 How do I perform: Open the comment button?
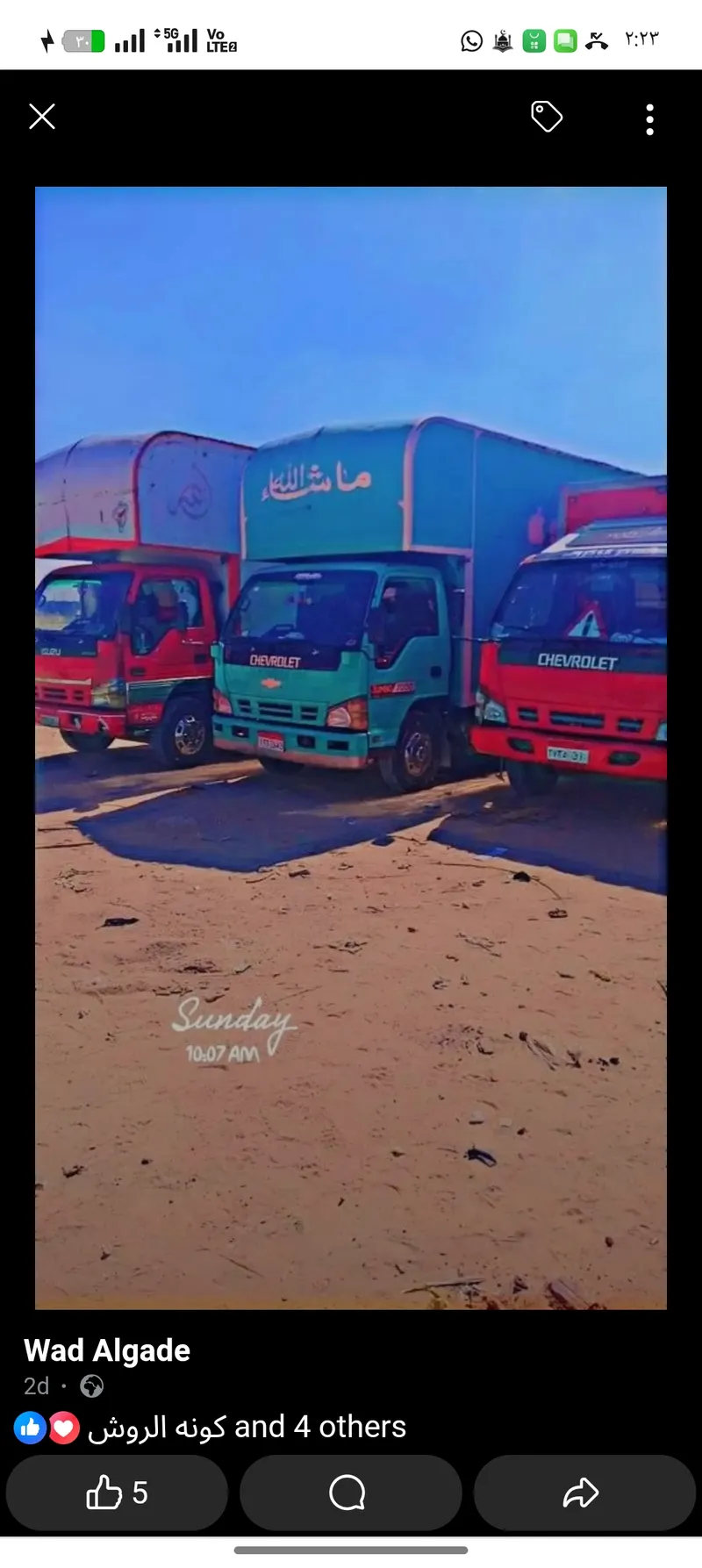pyautogui.click(x=349, y=1493)
